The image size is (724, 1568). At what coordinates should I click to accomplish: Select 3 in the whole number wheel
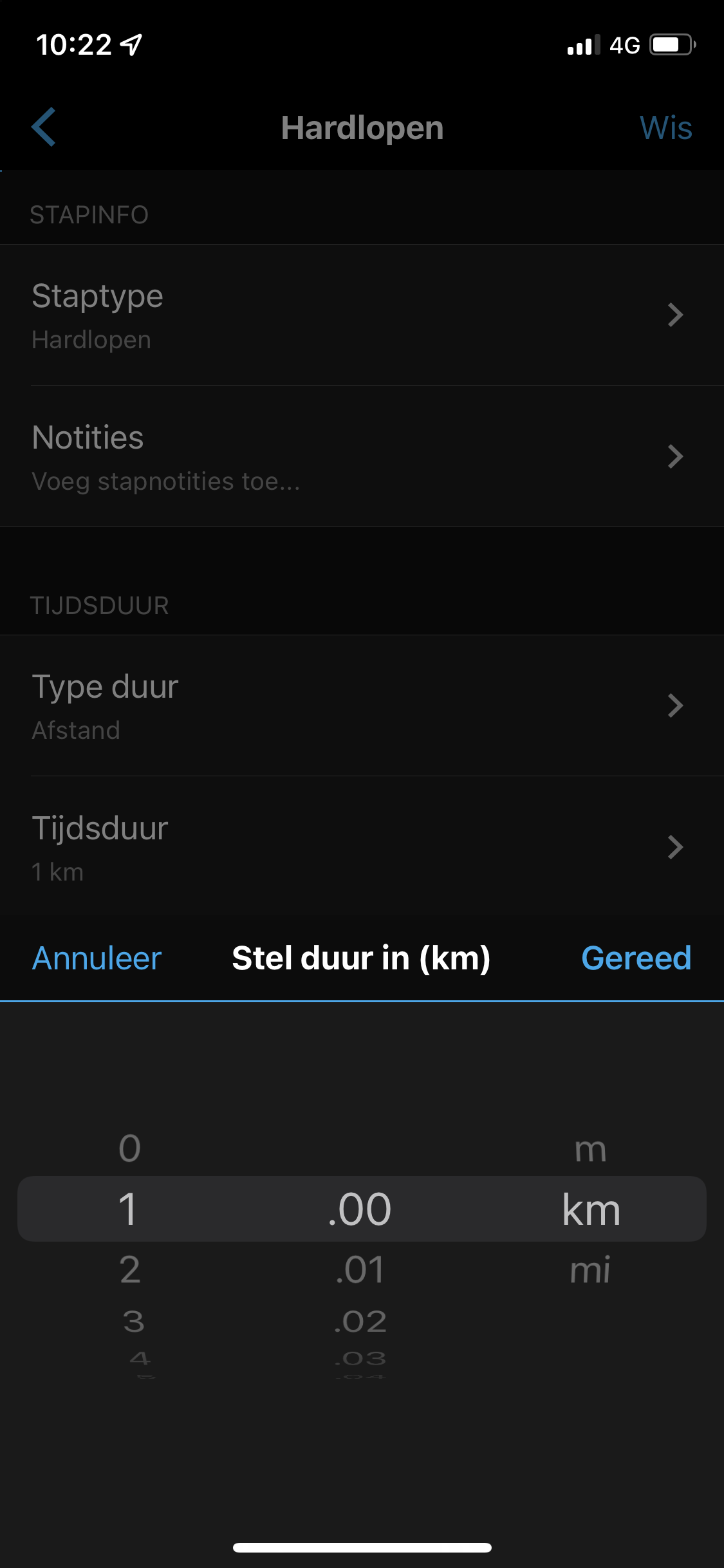[133, 1321]
